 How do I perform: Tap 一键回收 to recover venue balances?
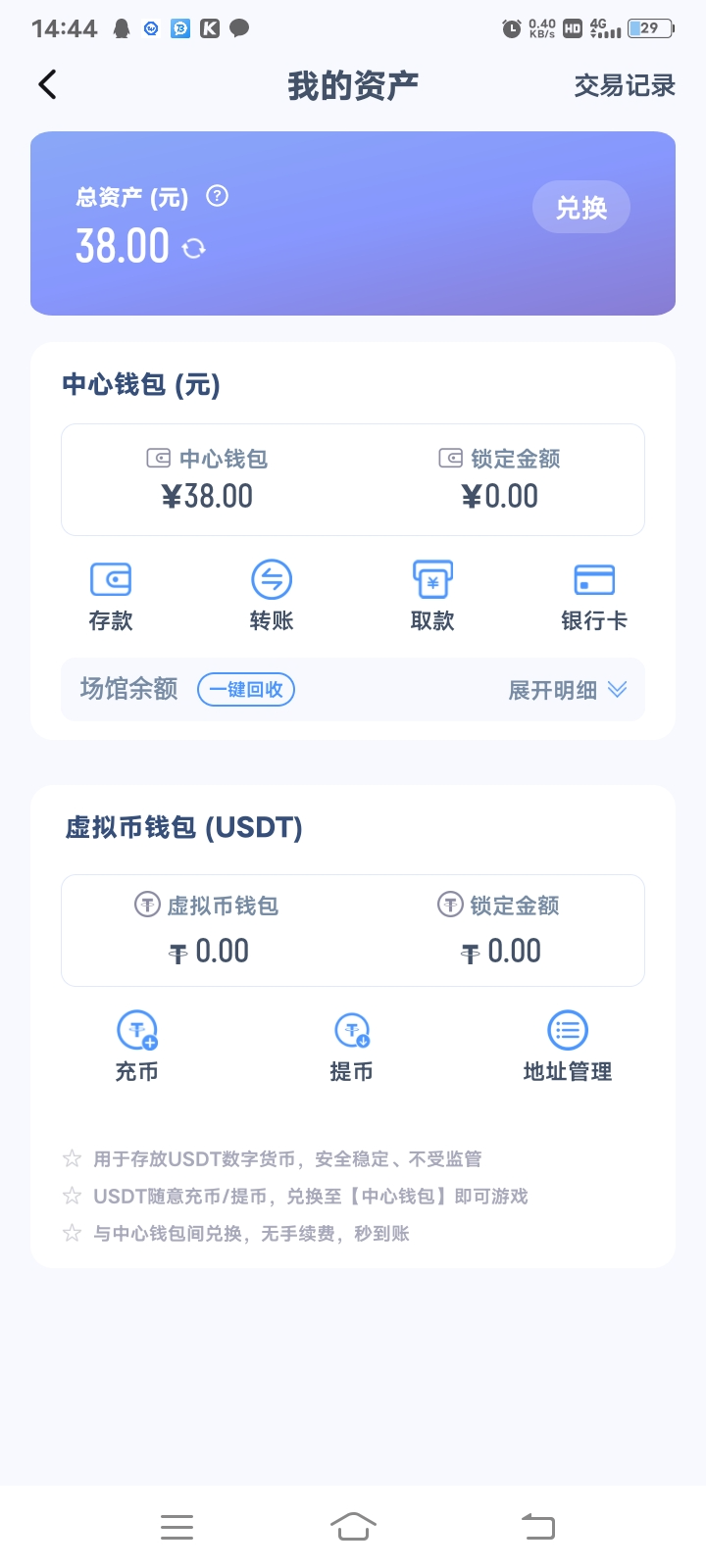(246, 690)
